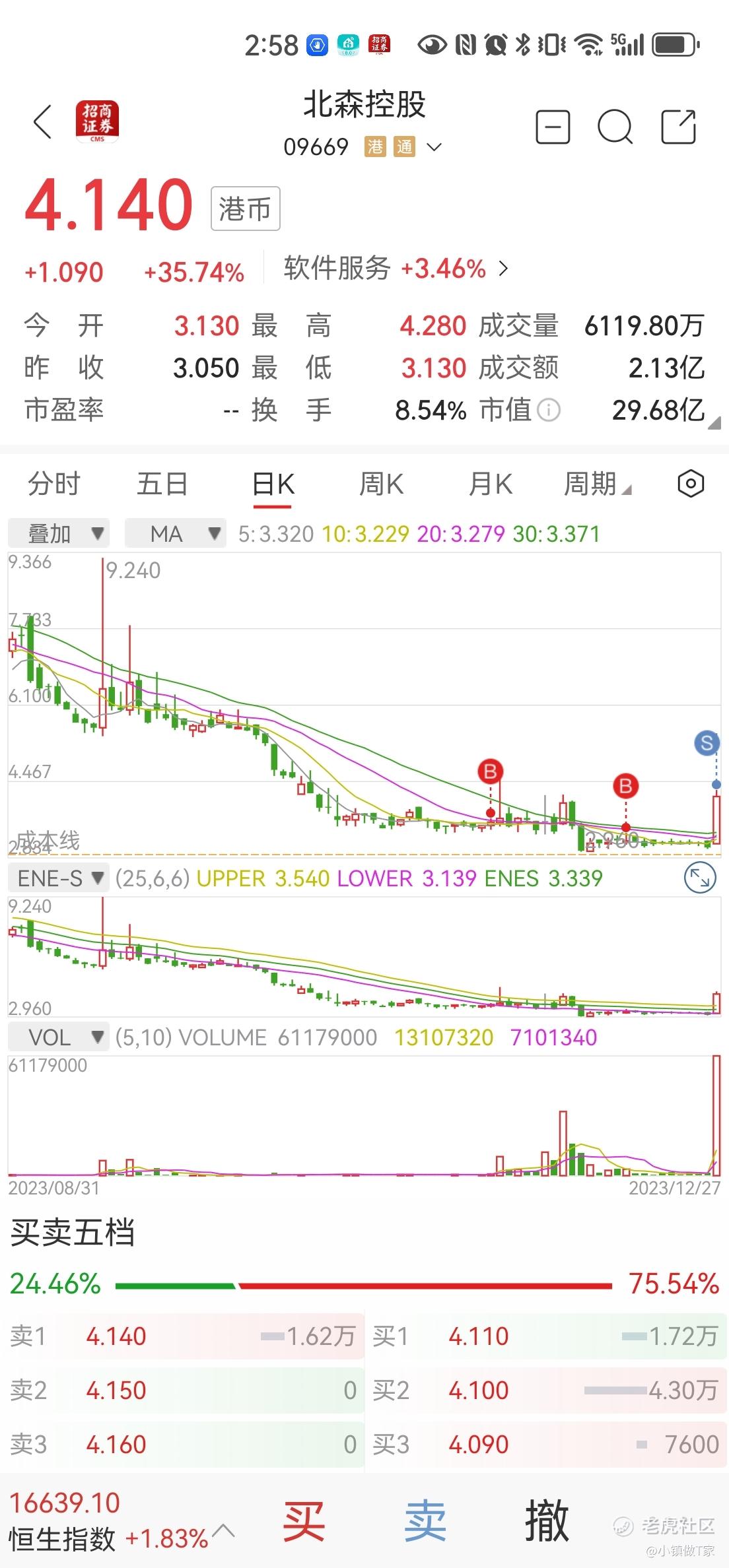Screen dimensions: 729x1568
Task: Select the 月K chart tab
Action: 491,484
